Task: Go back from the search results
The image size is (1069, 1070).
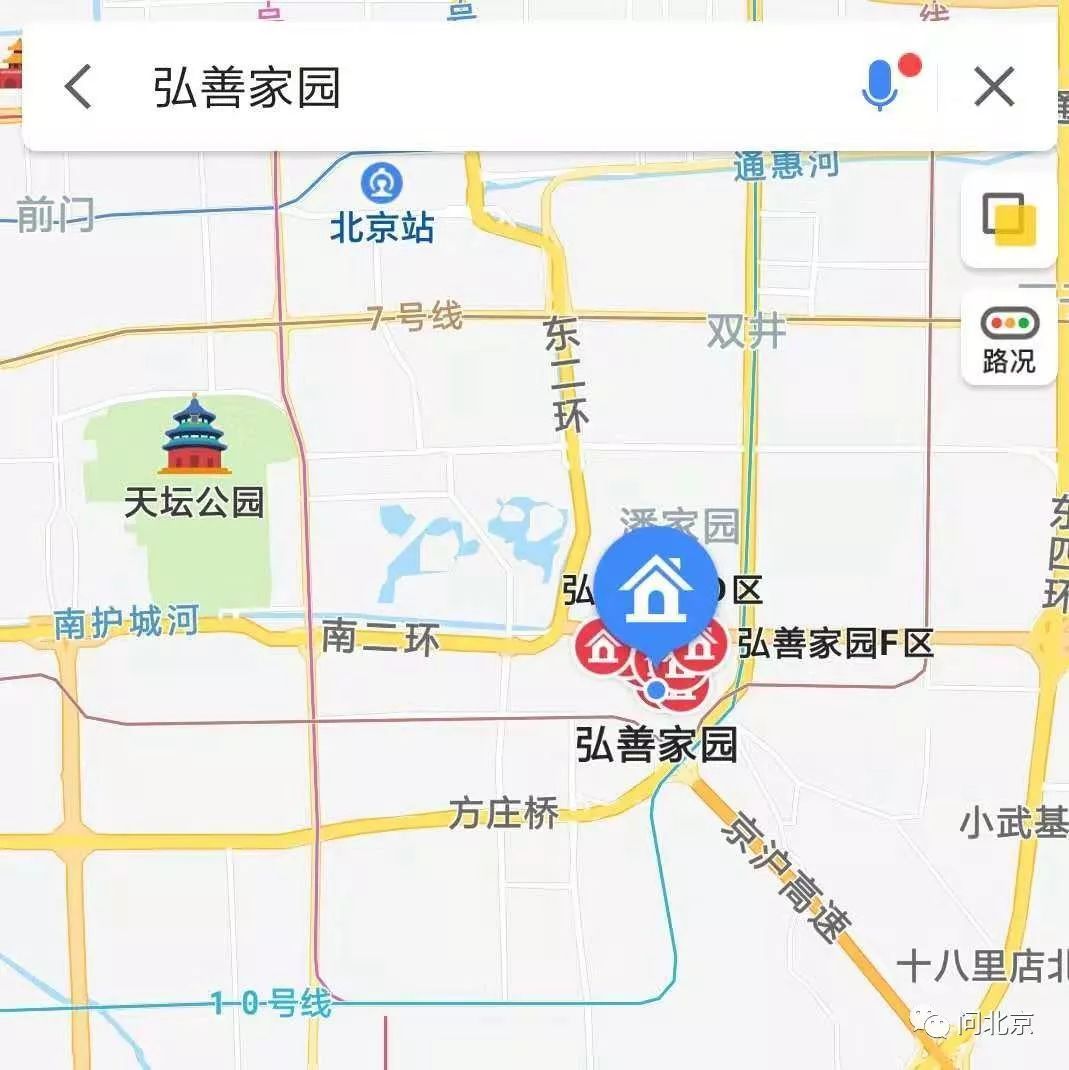Action: pyautogui.click(x=78, y=87)
